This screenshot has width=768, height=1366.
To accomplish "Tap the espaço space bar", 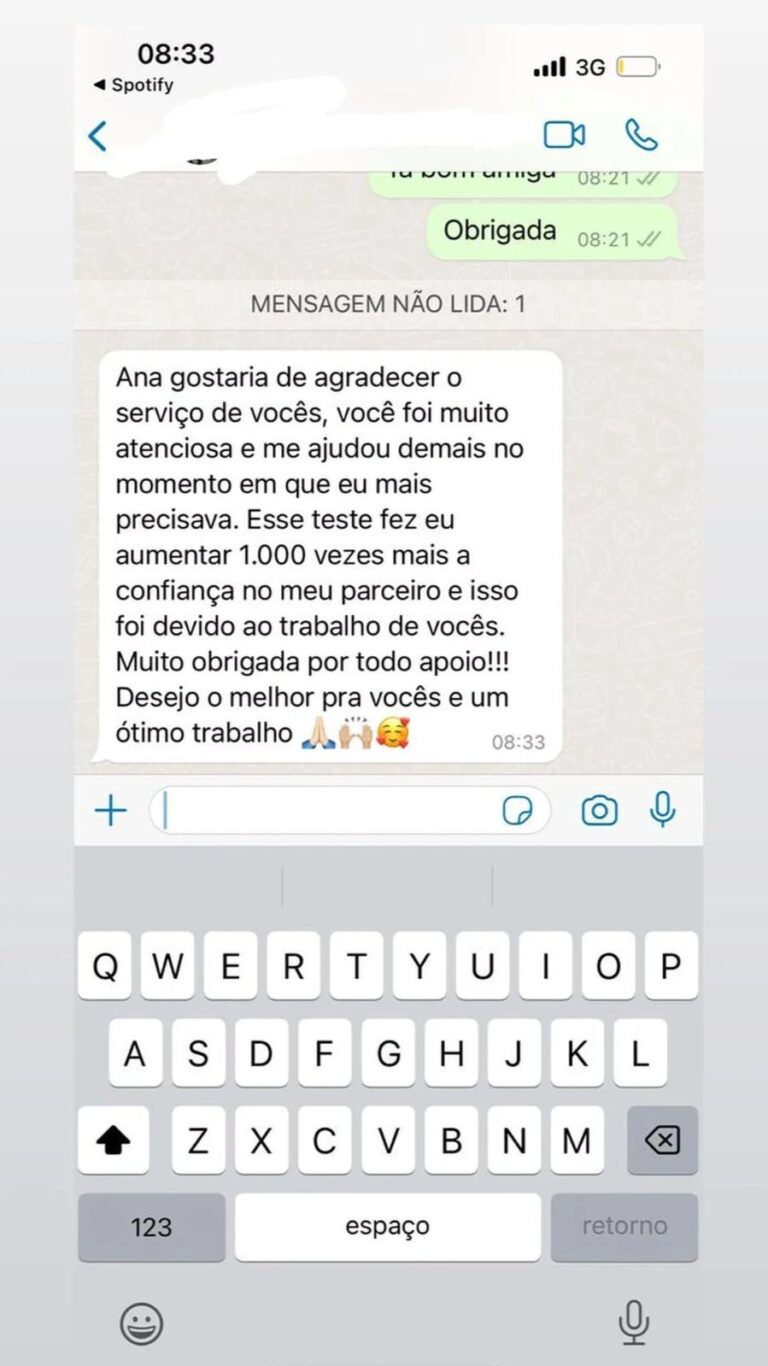I will coord(387,1226).
